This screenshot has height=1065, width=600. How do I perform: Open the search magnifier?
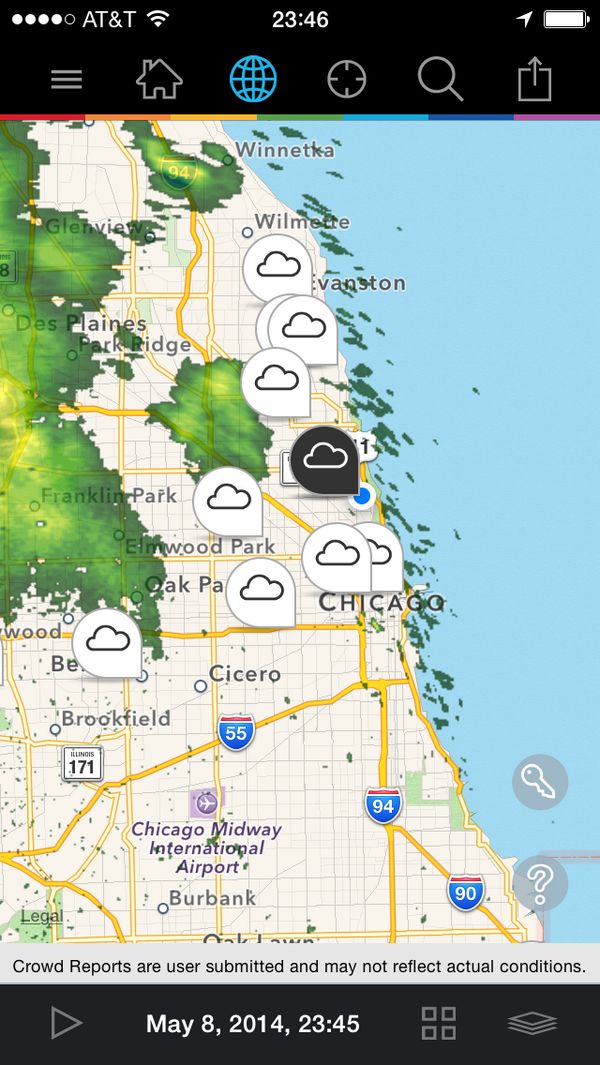[441, 79]
